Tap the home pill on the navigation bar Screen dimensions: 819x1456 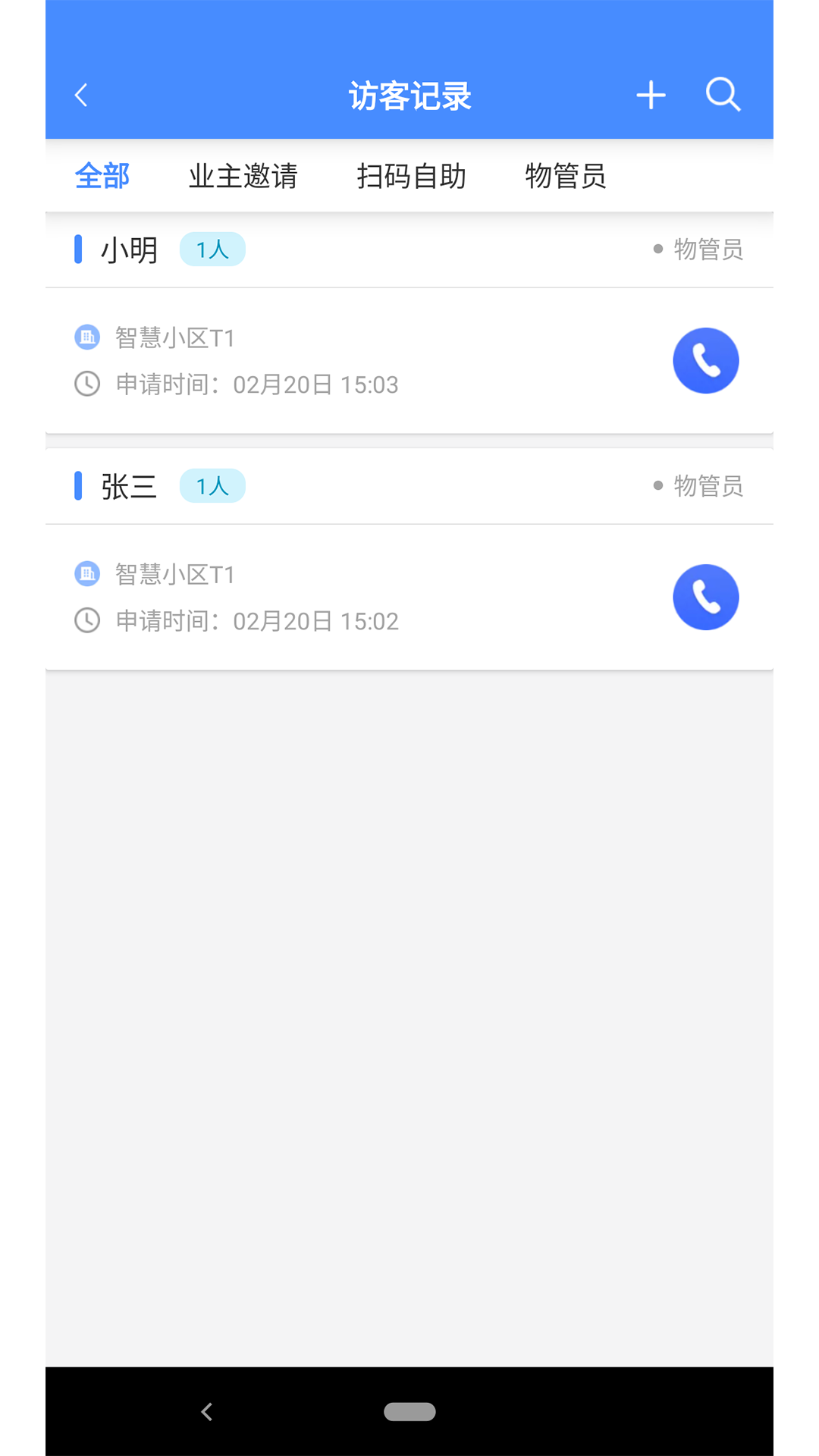pos(409,1411)
